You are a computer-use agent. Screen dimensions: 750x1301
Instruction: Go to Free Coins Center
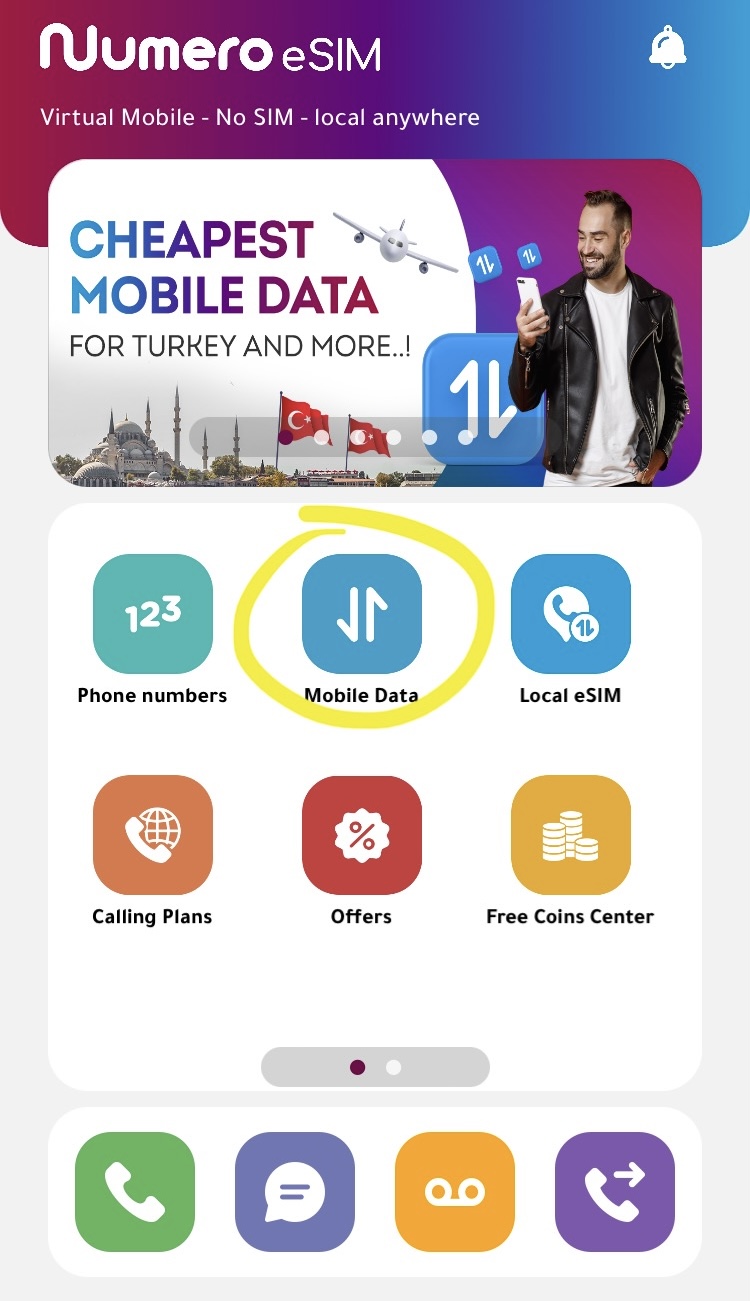coord(570,835)
